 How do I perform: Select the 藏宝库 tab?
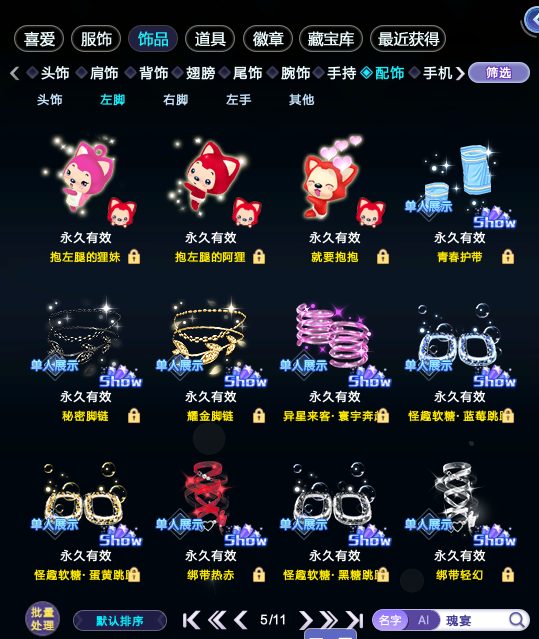pos(330,39)
